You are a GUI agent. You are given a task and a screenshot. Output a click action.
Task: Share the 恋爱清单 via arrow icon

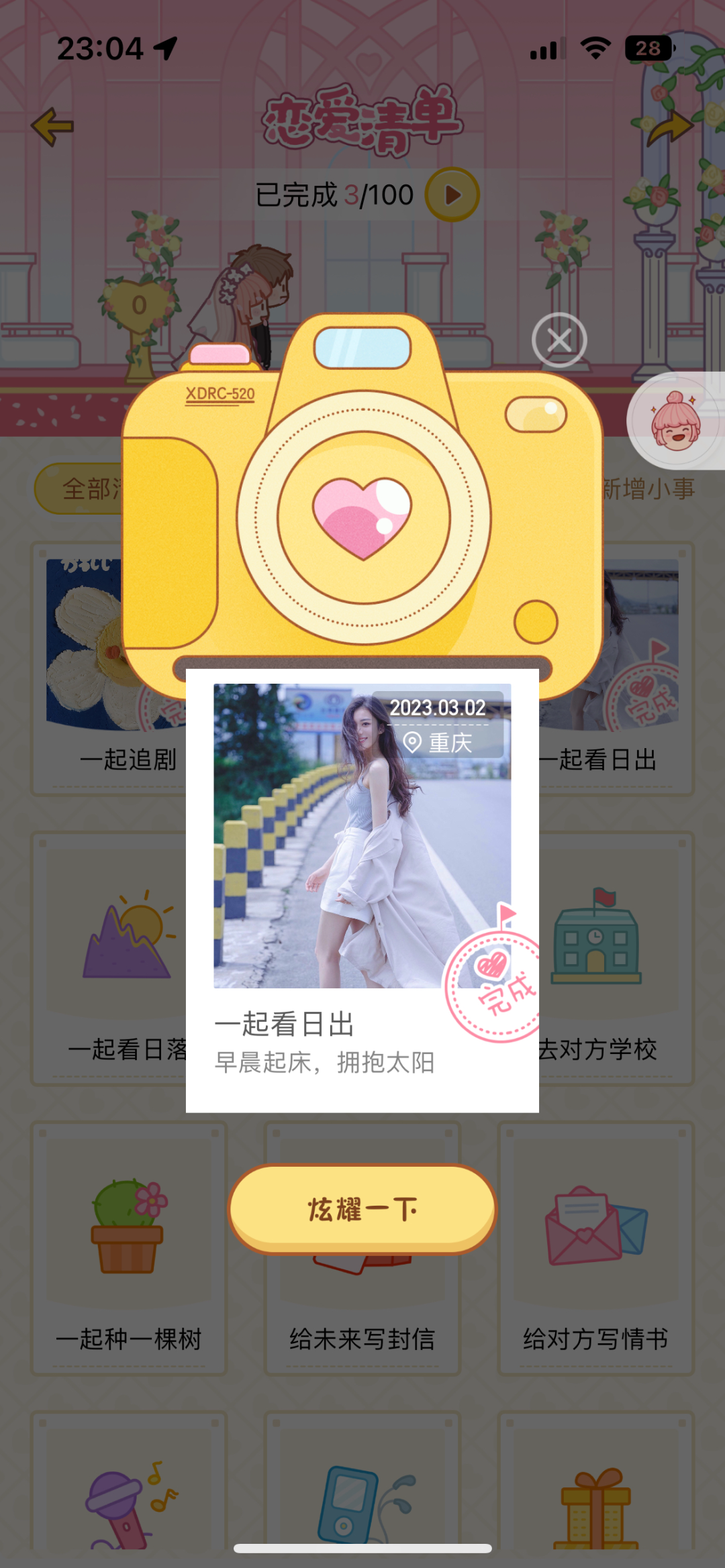click(x=669, y=127)
